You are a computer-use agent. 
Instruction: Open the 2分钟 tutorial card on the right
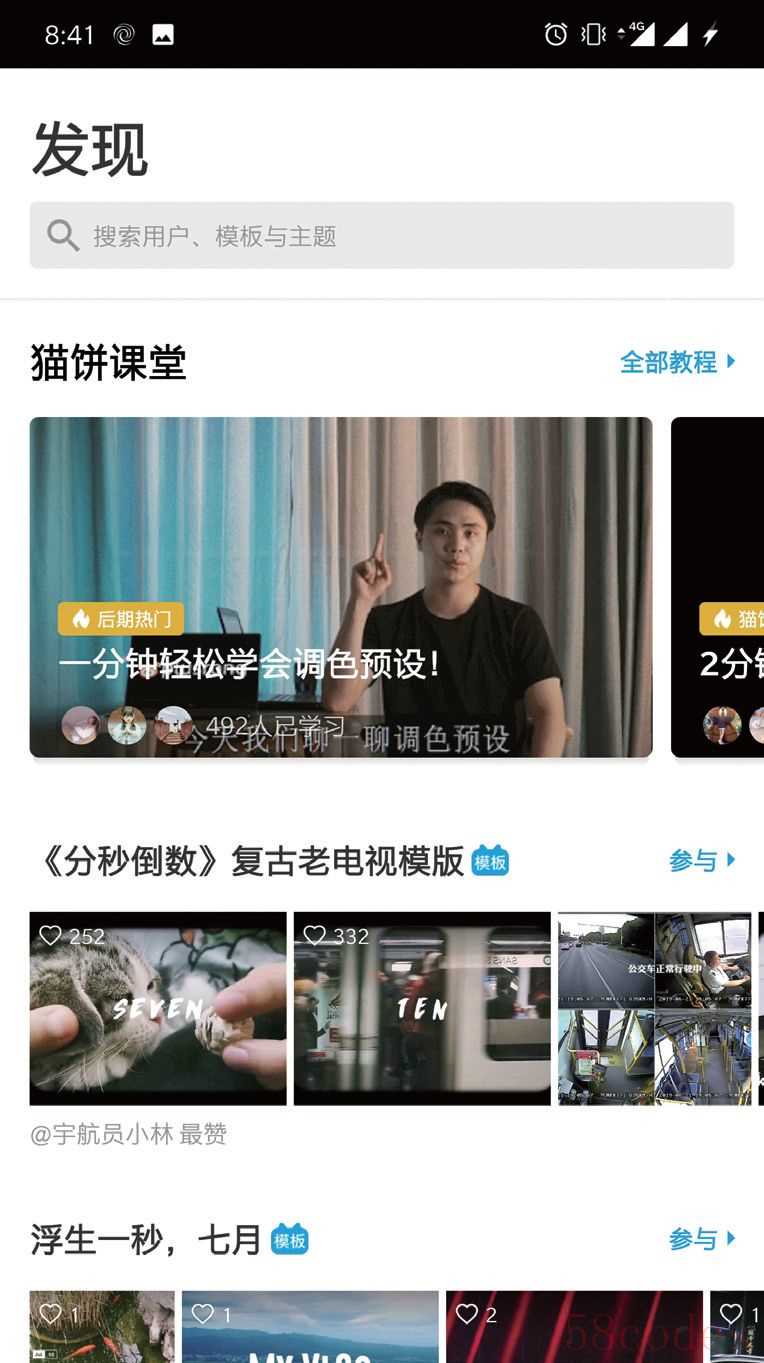717,587
